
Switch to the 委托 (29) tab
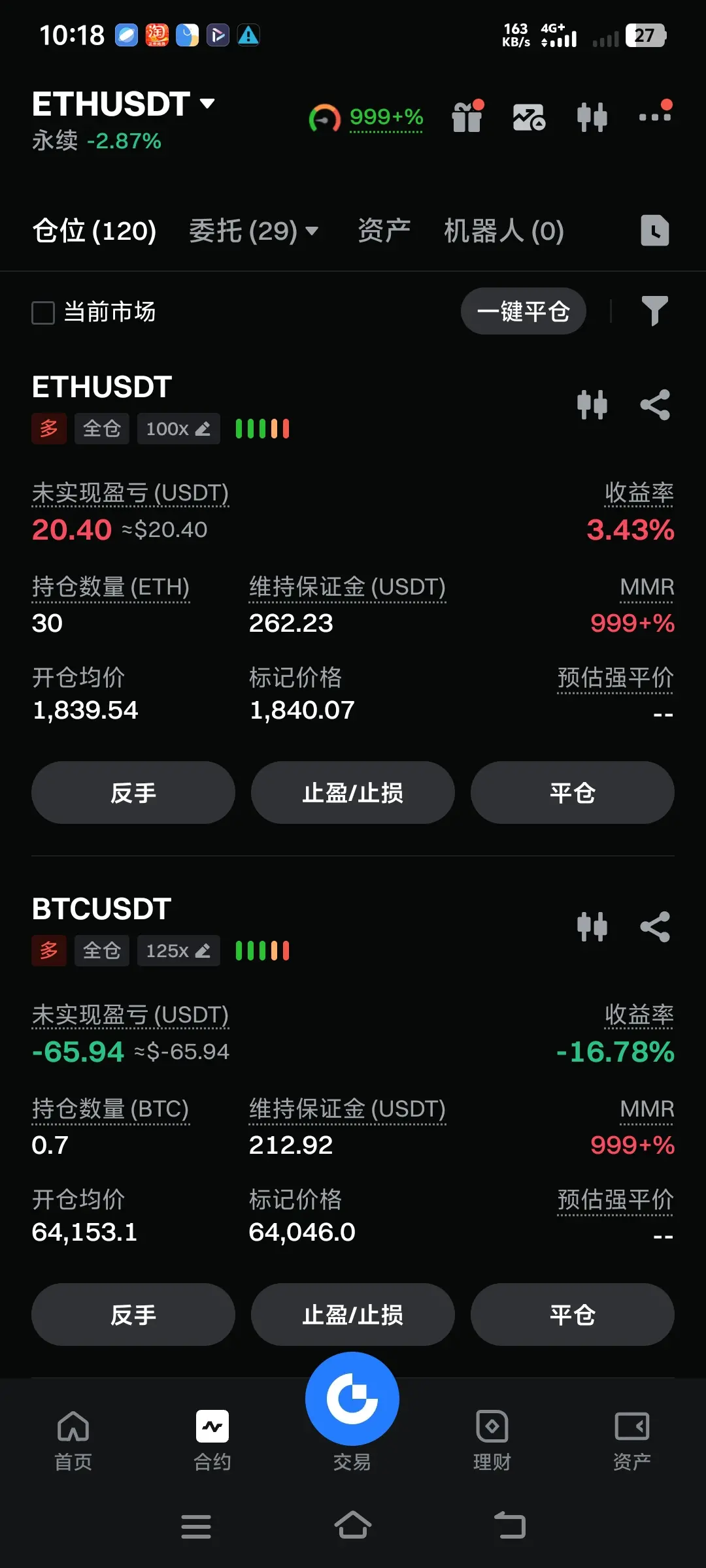click(254, 231)
